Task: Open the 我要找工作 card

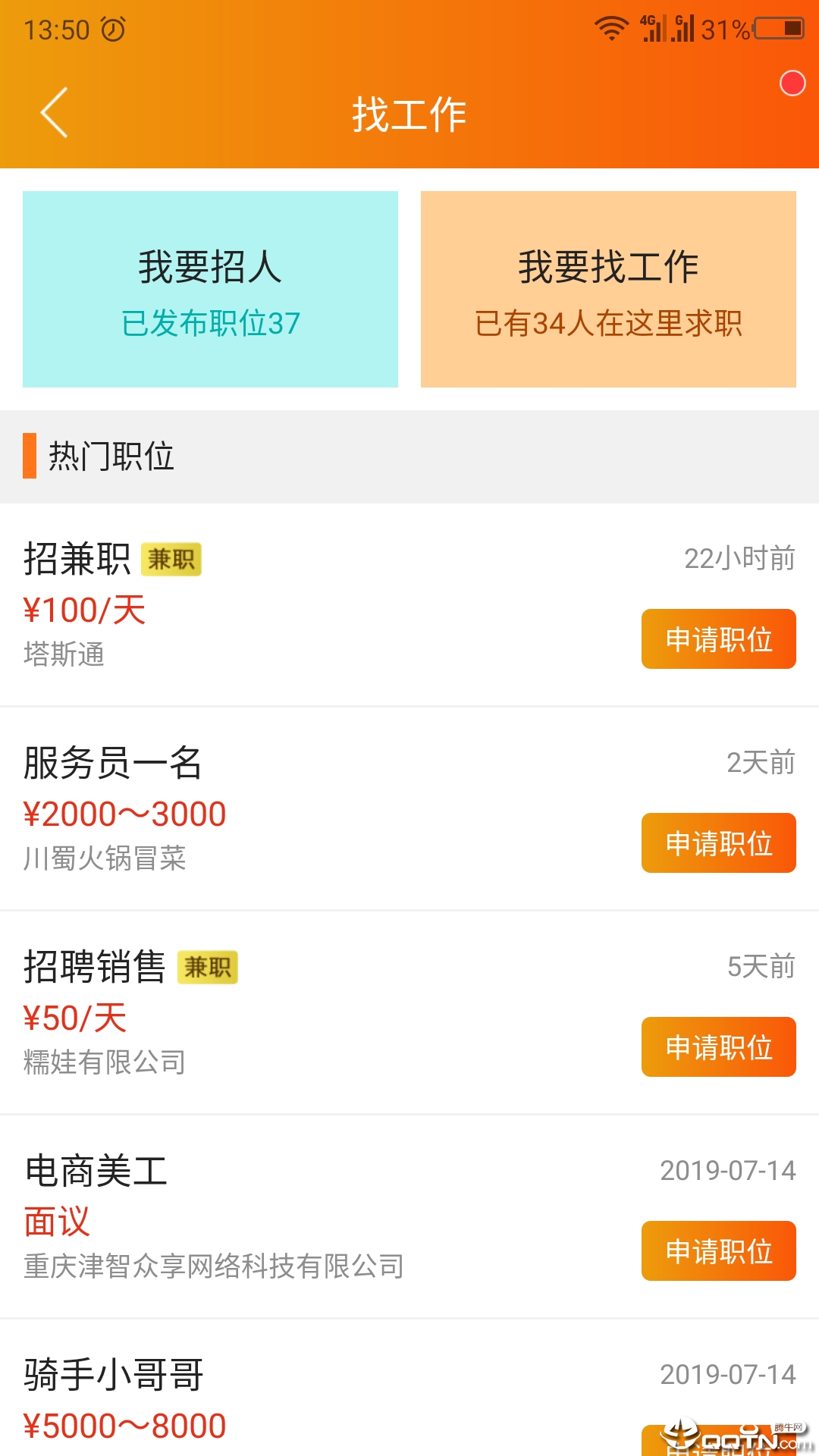Action: pyautogui.click(x=608, y=289)
